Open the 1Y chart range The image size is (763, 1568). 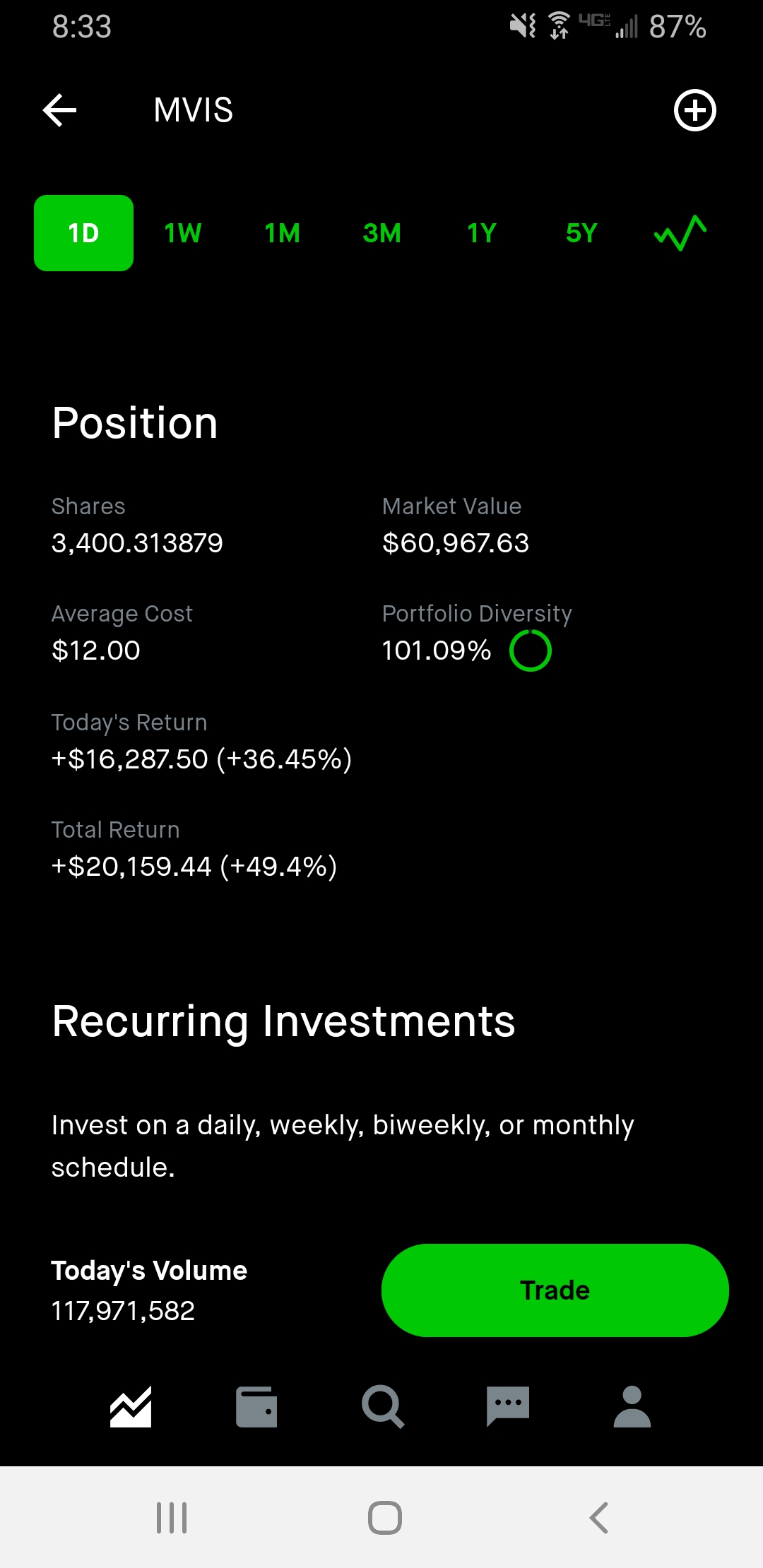click(x=480, y=233)
